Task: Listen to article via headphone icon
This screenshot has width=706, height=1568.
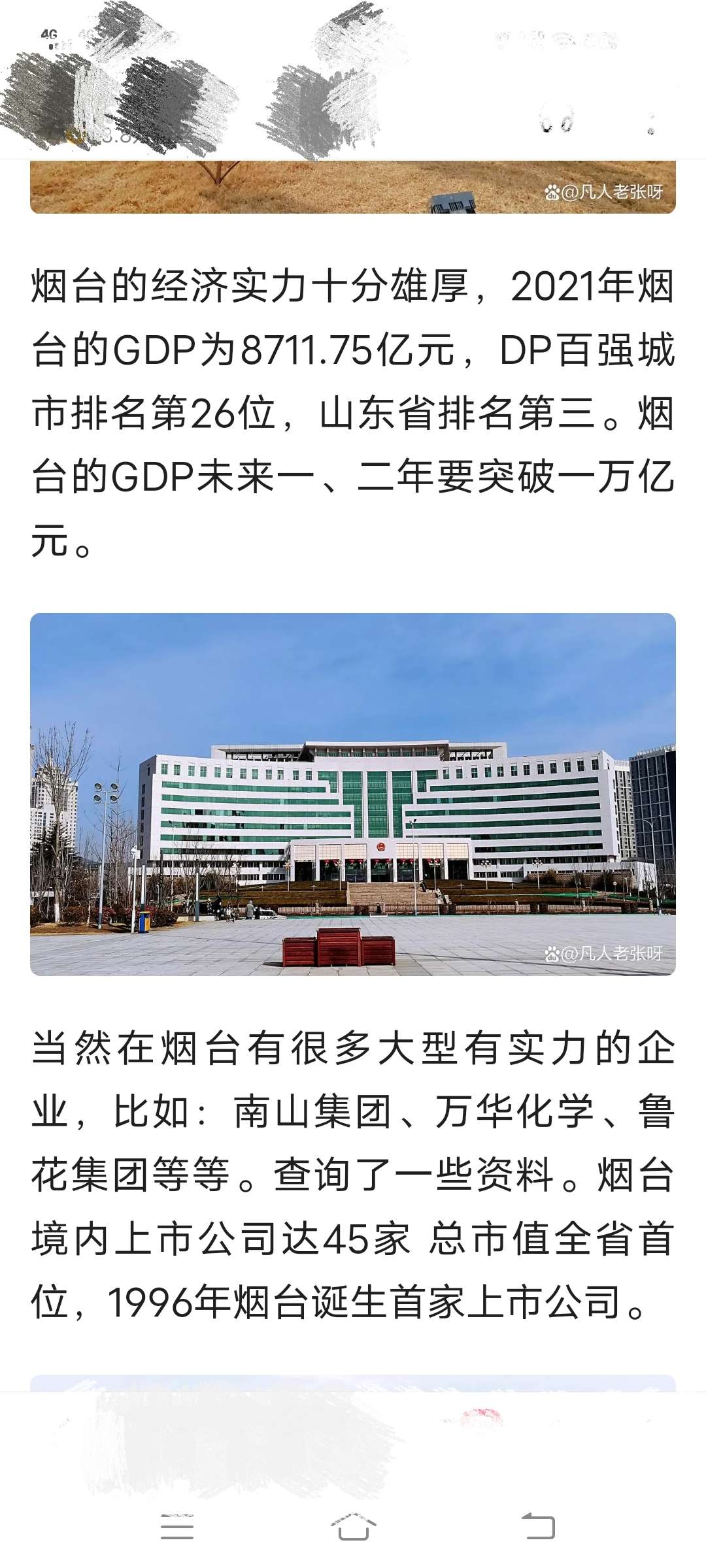Action: 557,121
